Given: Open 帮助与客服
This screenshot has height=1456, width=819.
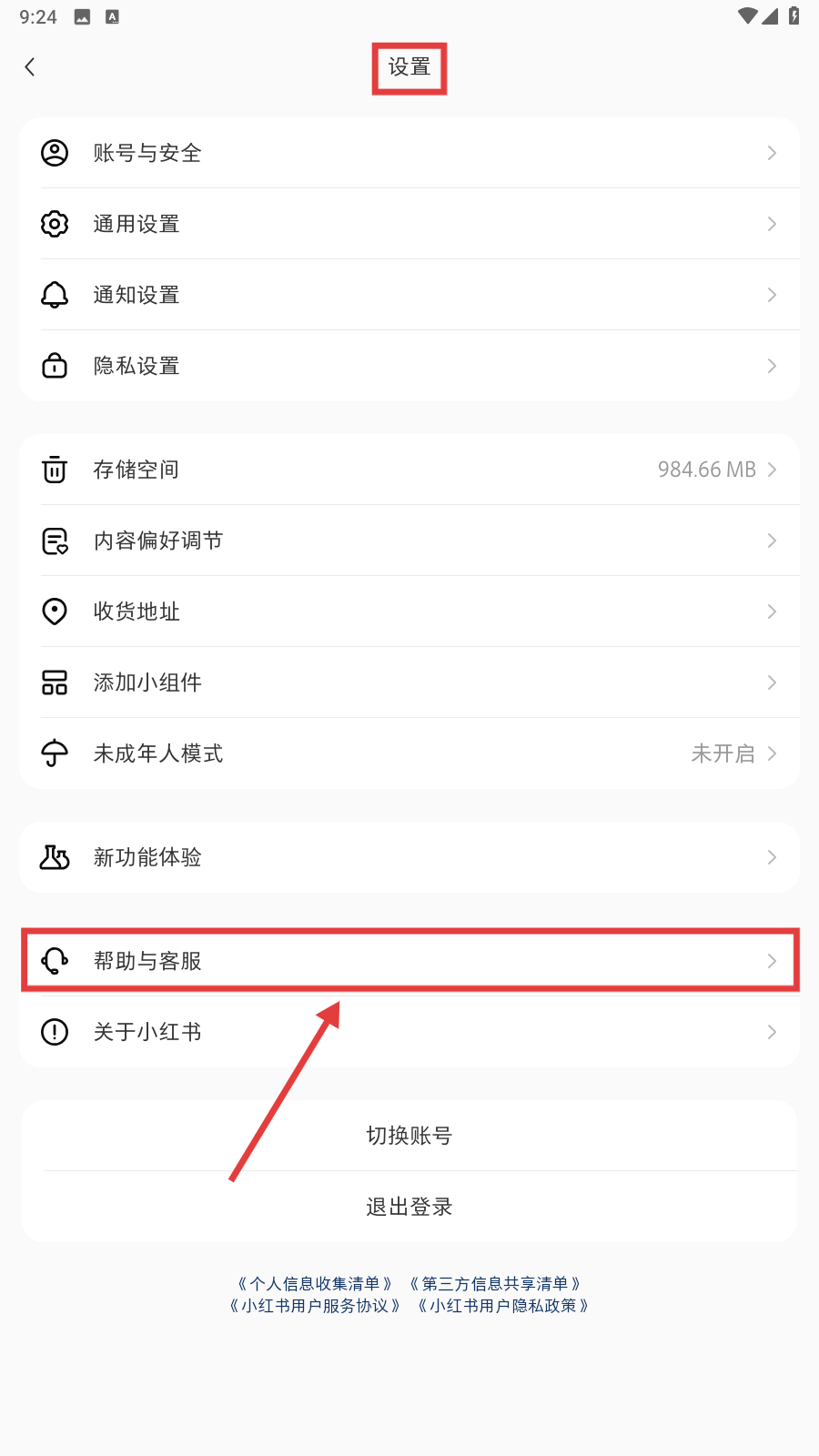Looking at the screenshot, I should click(409, 961).
